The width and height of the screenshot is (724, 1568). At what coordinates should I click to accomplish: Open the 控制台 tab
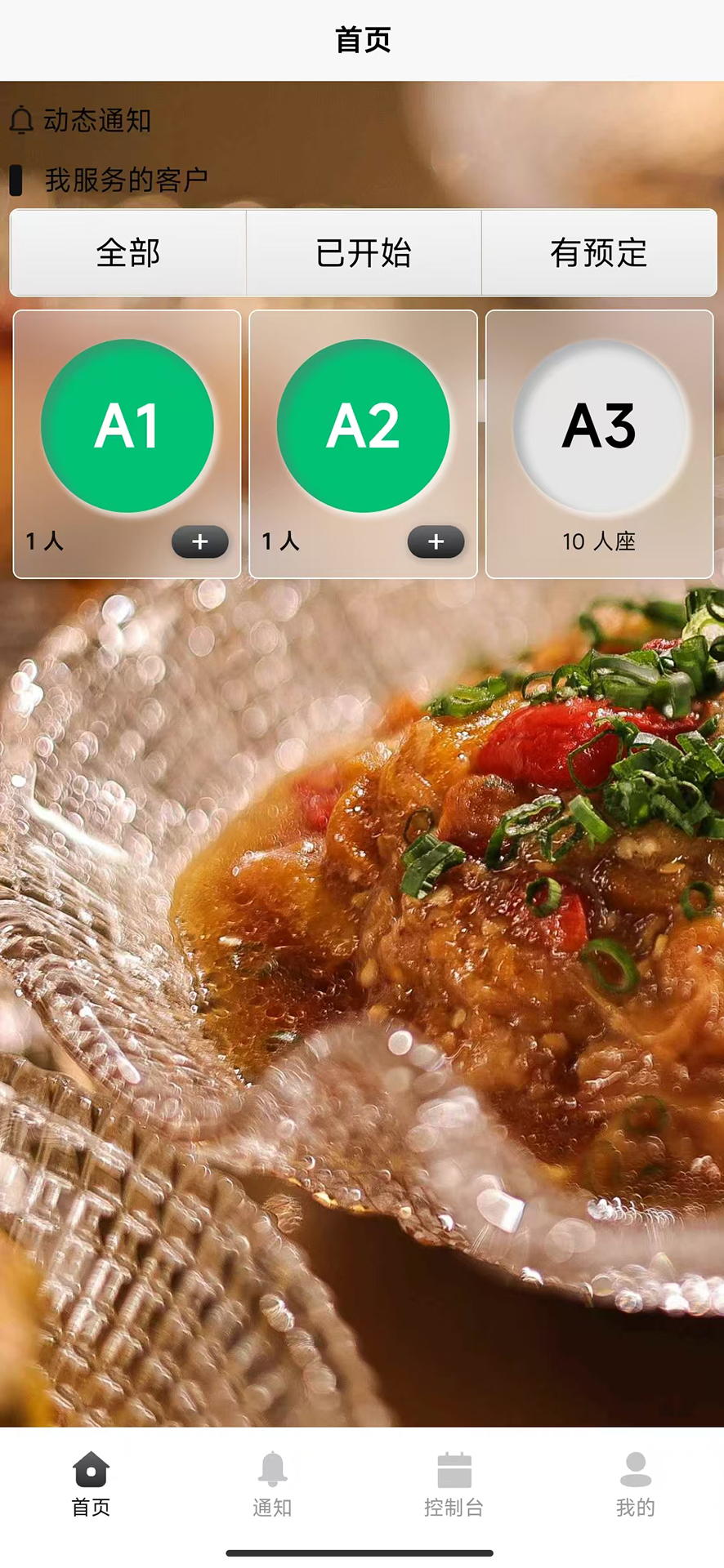click(454, 1484)
